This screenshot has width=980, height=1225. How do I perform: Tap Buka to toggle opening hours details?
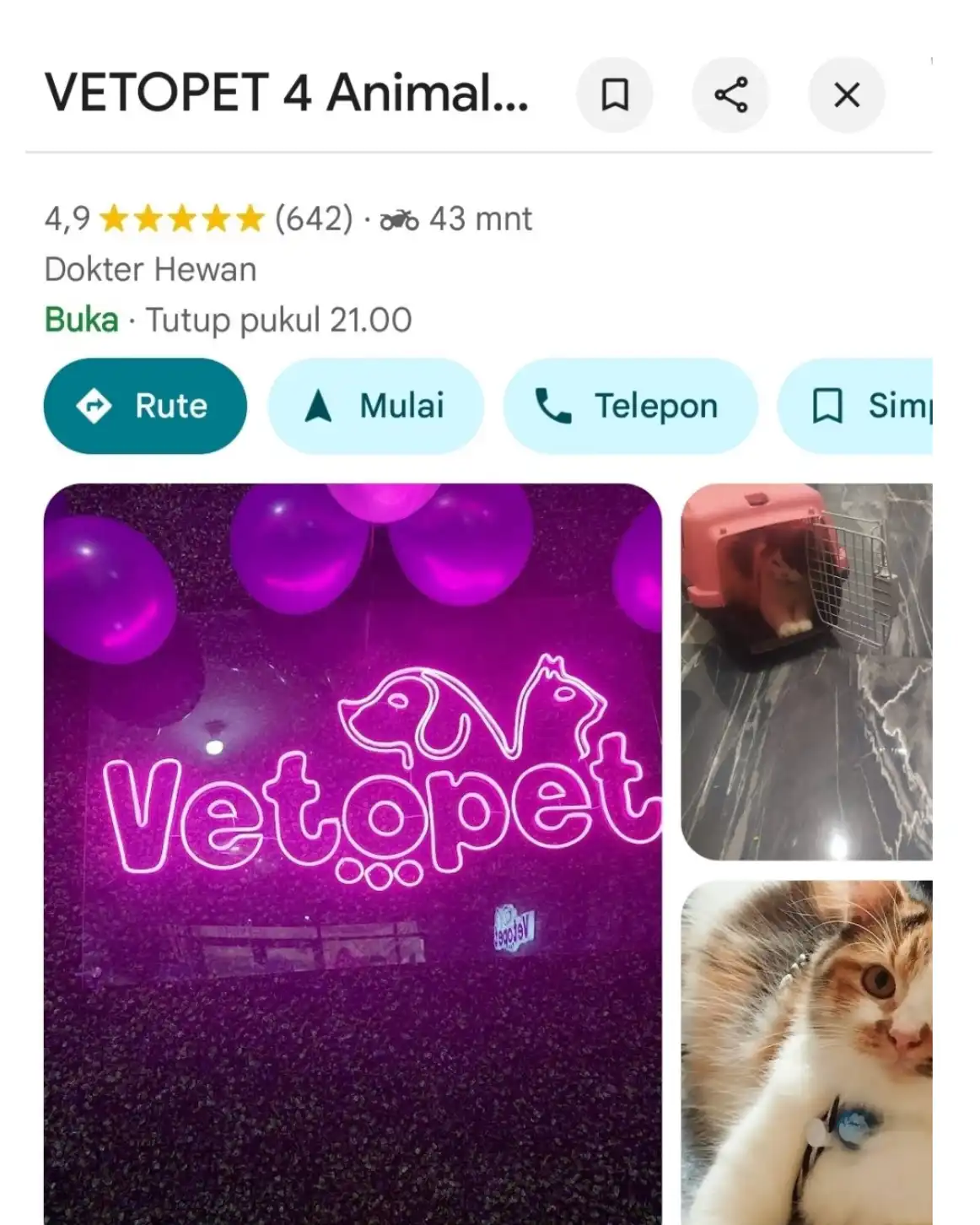pyautogui.click(x=80, y=320)
